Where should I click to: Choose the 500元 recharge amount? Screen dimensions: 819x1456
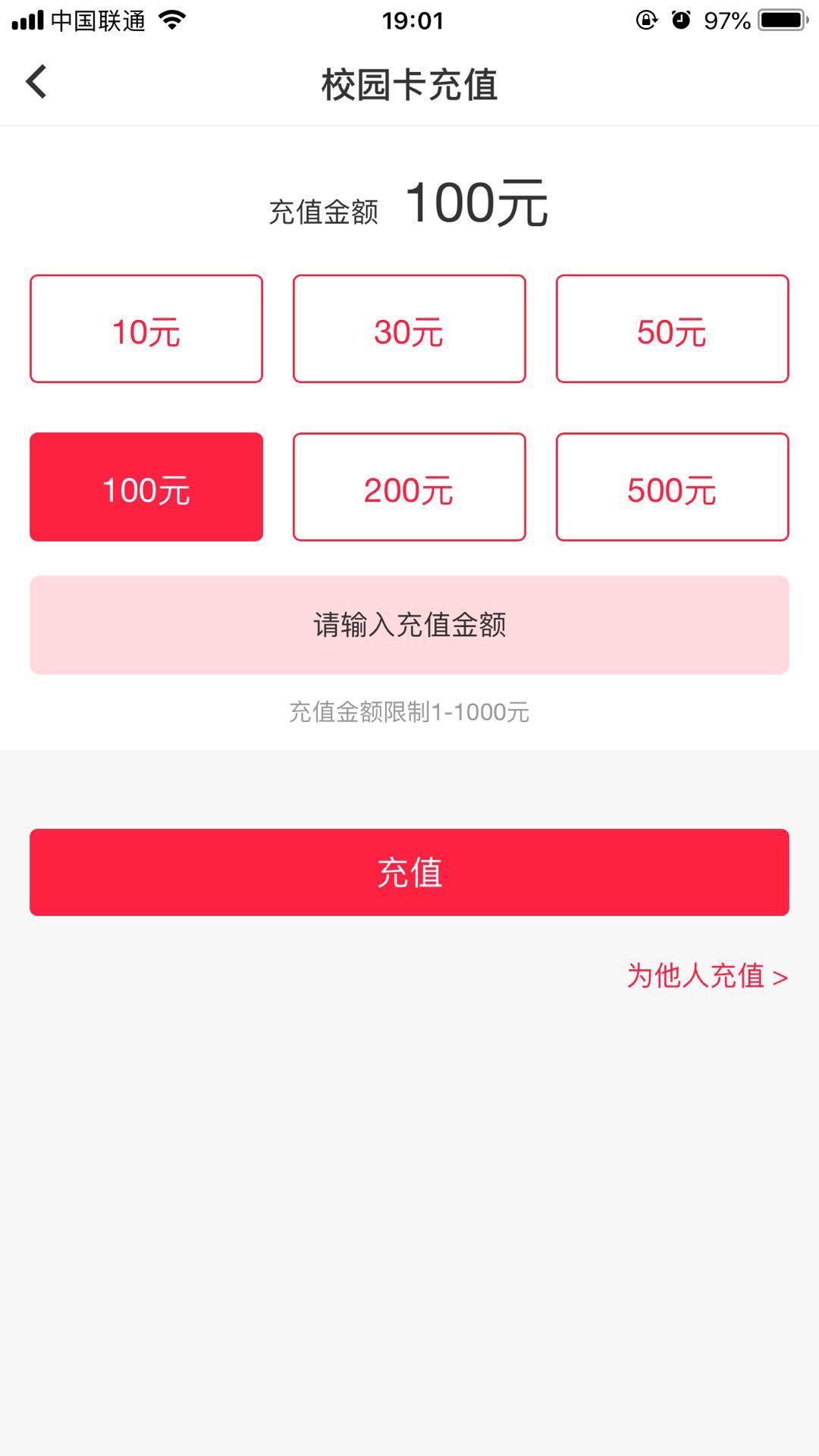672,487
